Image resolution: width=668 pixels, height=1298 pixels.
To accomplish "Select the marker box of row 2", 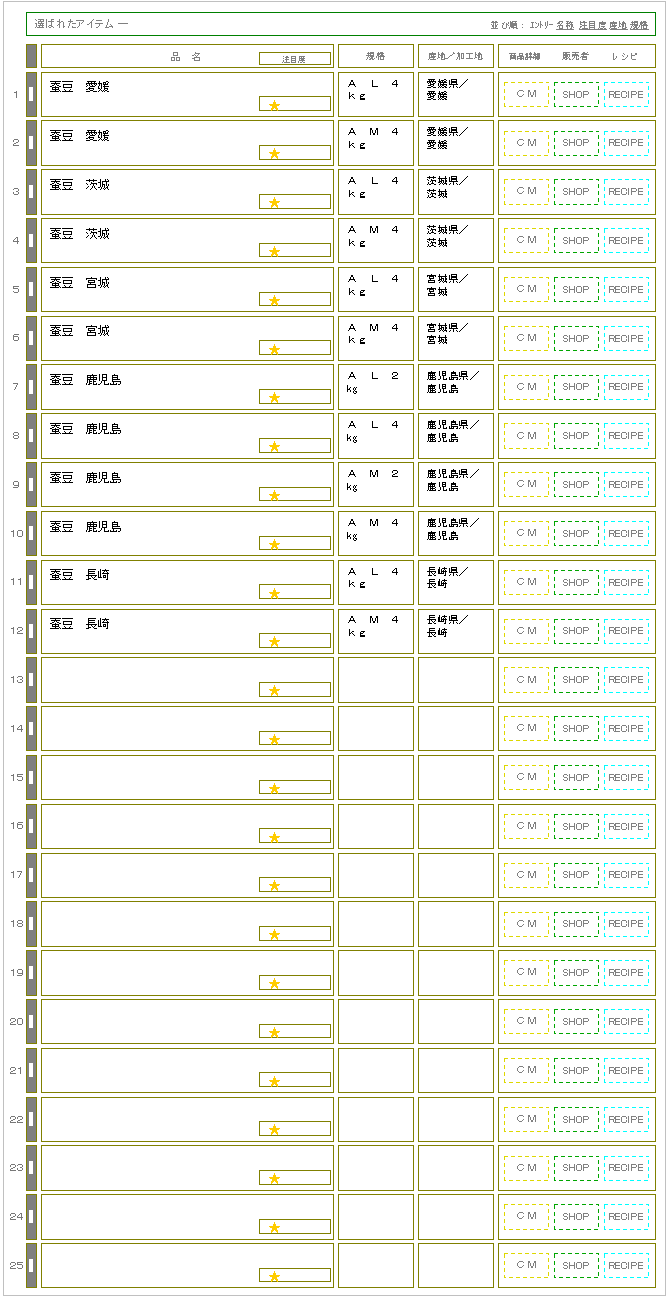I will (x=31, y=143).
